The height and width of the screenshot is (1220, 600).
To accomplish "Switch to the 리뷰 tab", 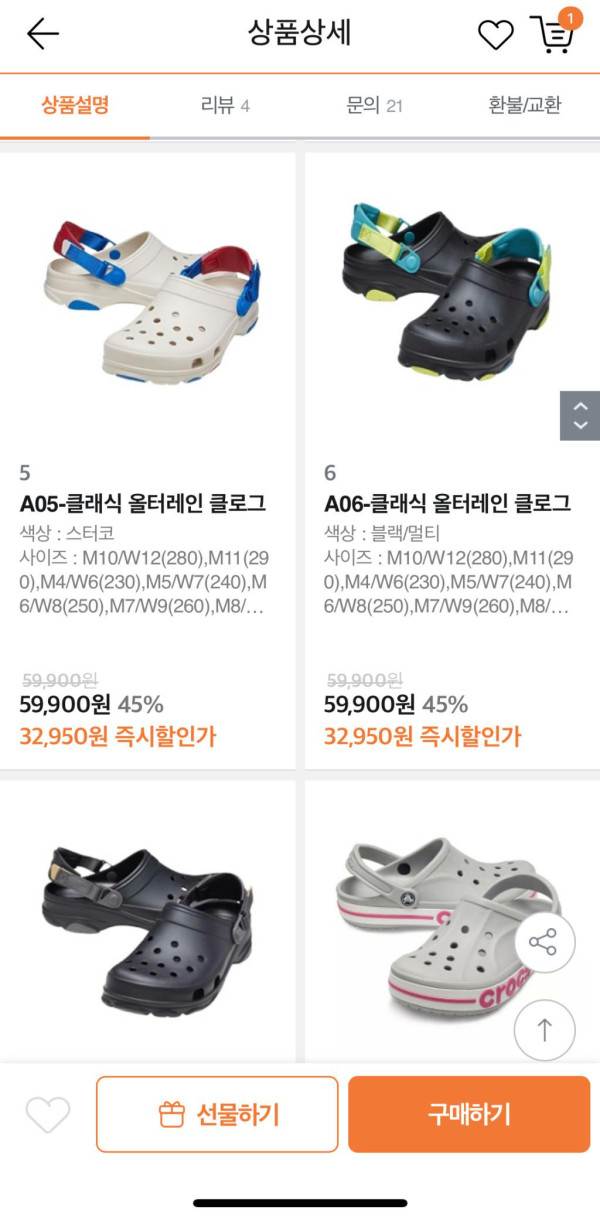I will [225, 105].
